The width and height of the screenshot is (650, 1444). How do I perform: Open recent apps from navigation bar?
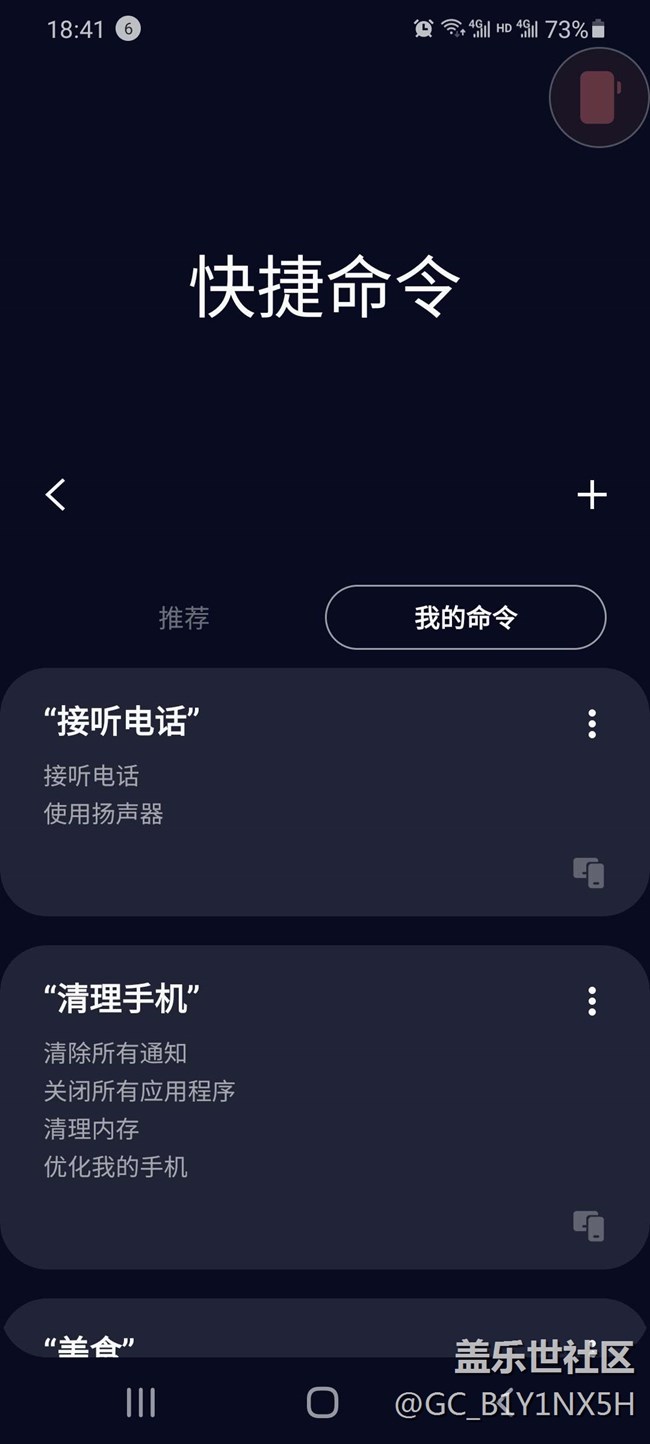(140, 1402)
